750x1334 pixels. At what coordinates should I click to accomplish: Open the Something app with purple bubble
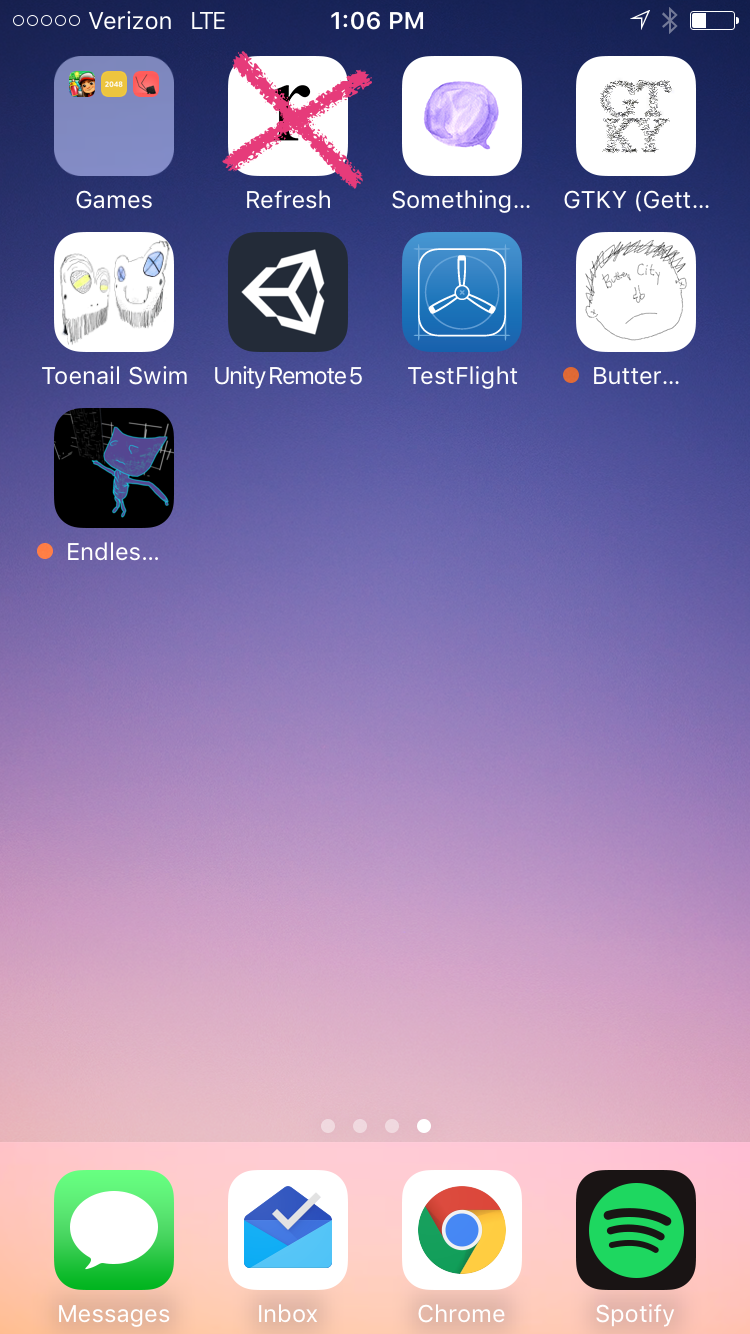[x=462, y=116]
